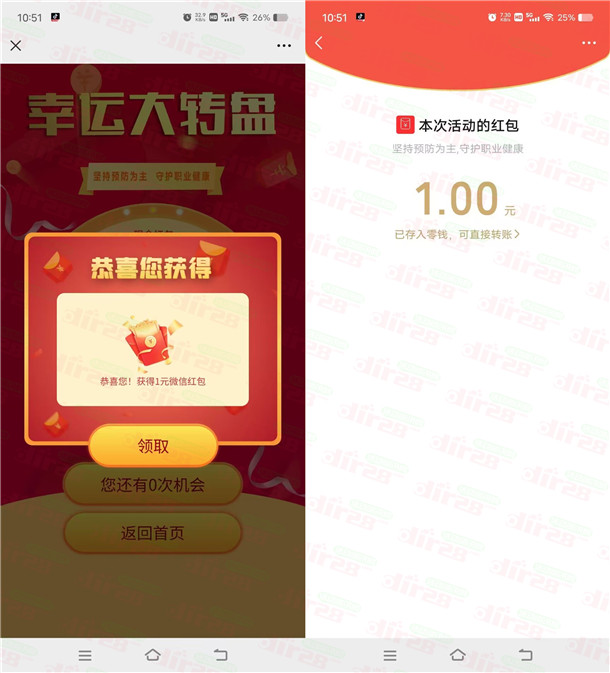Open the overflow menu on the red packet page
Image resolution: width=610 pixels, height=673 pixels.
tap(589, 44)
